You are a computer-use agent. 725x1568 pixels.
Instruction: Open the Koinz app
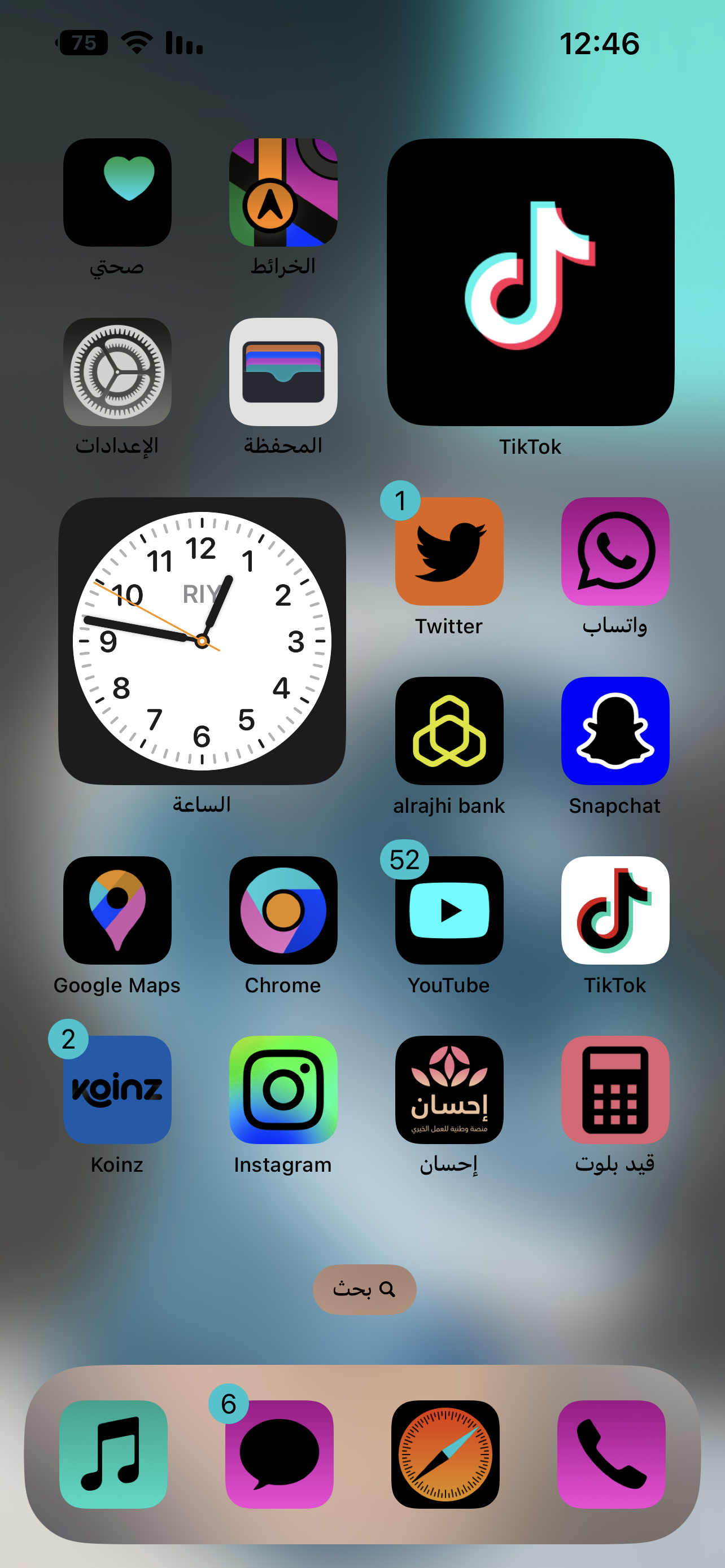pos(117,1089)
